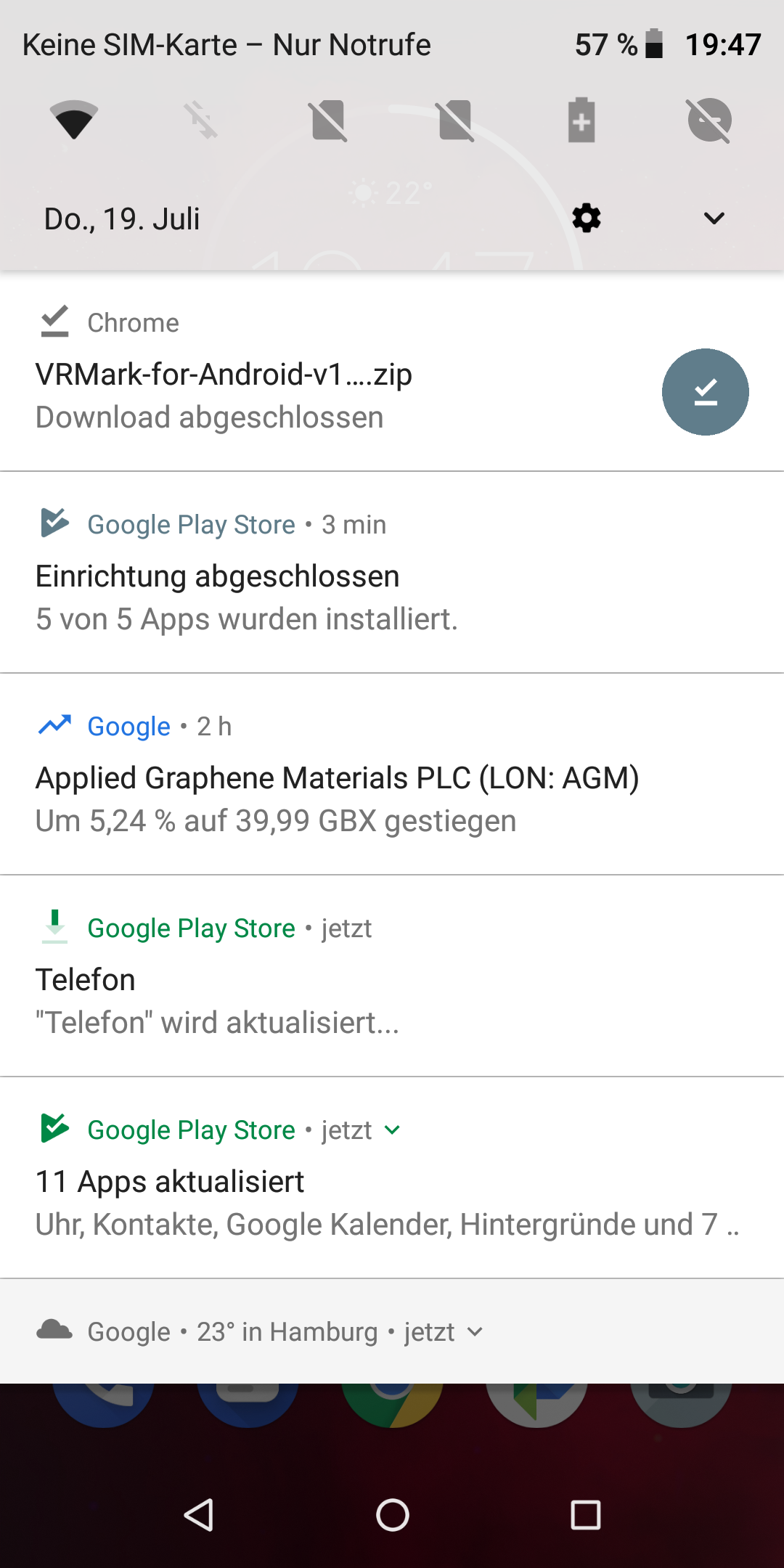Open system settings gear
This screenshot has width=784, height=1568.
click(587, 218)
